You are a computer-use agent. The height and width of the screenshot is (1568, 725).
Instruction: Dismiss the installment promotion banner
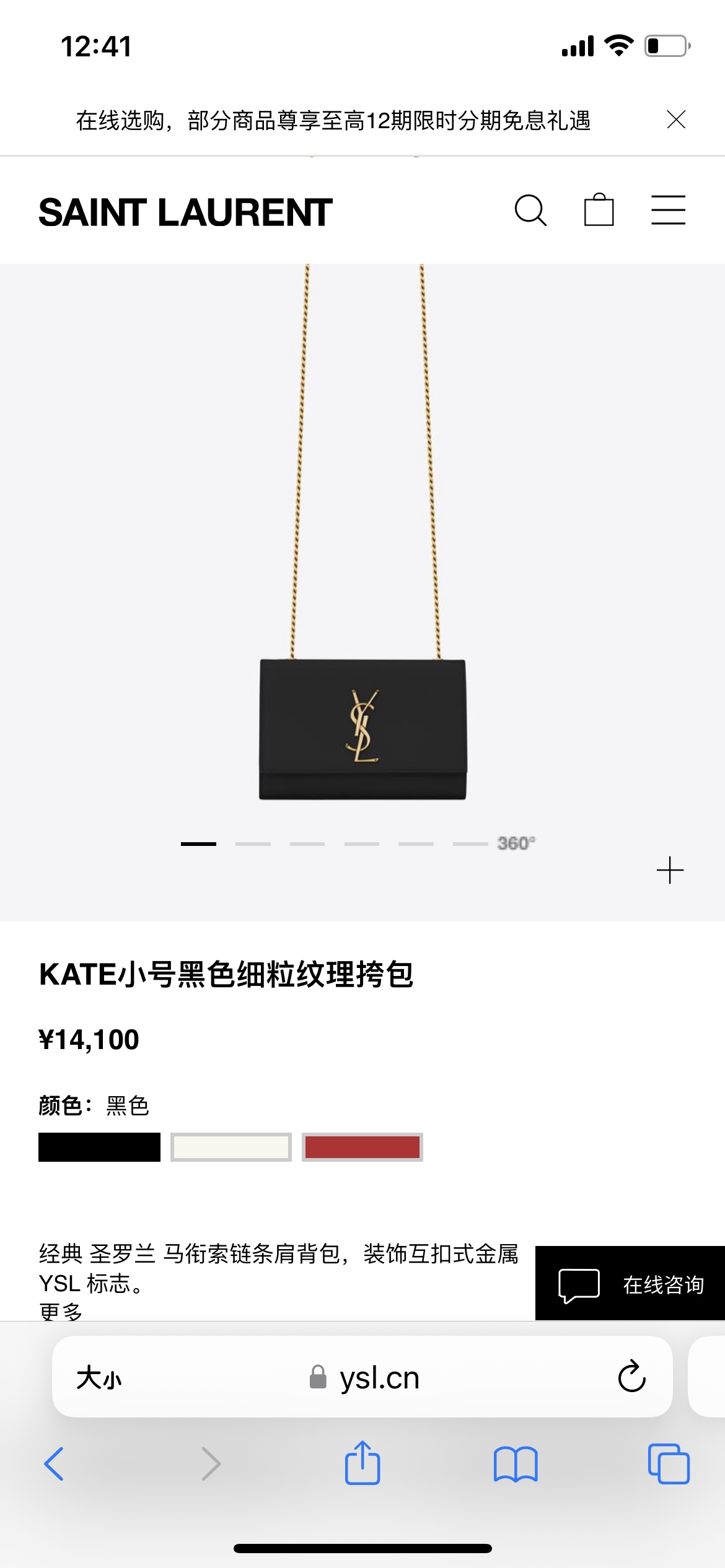click(675, 119)
